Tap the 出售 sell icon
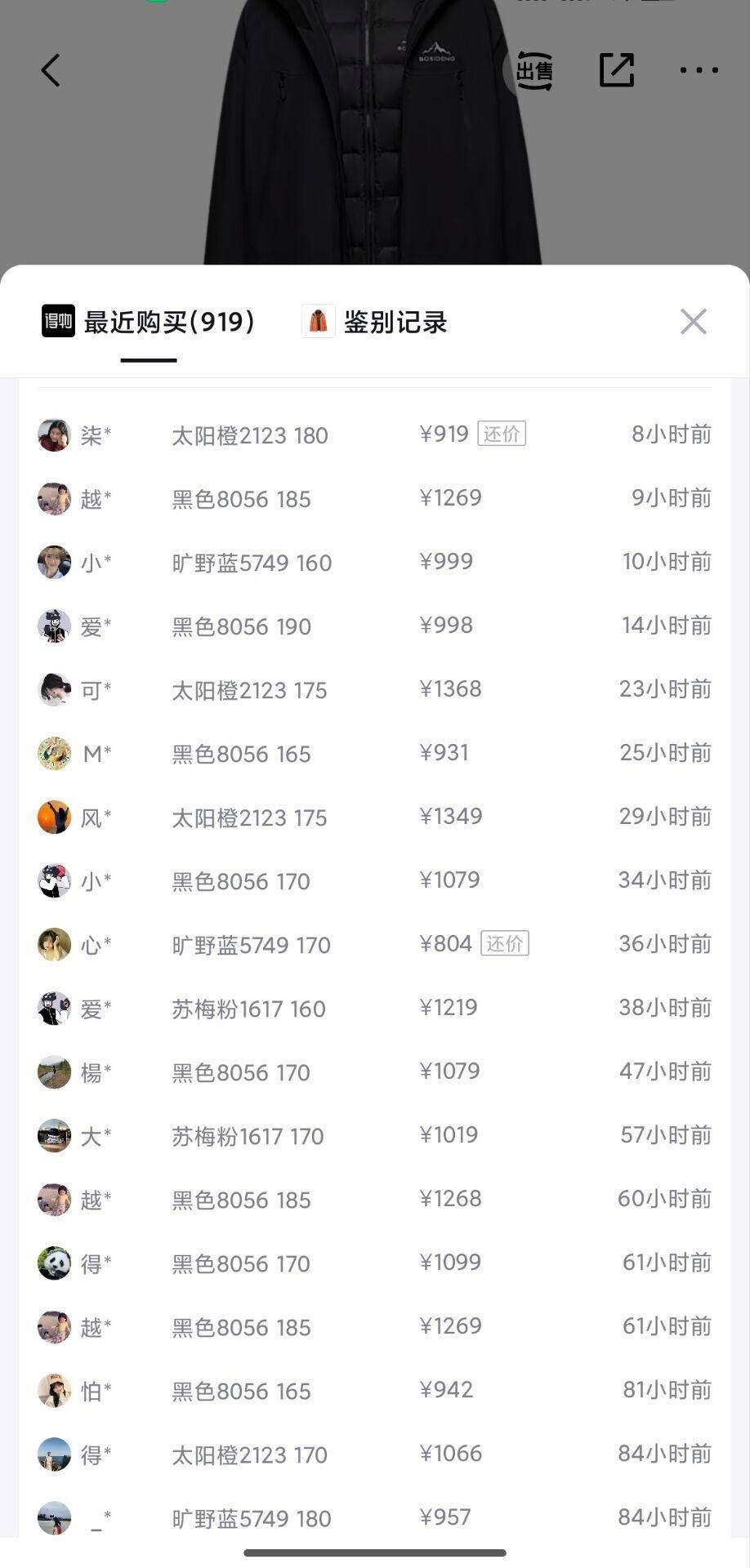The image size is (750, 1568). pos(534,71)
